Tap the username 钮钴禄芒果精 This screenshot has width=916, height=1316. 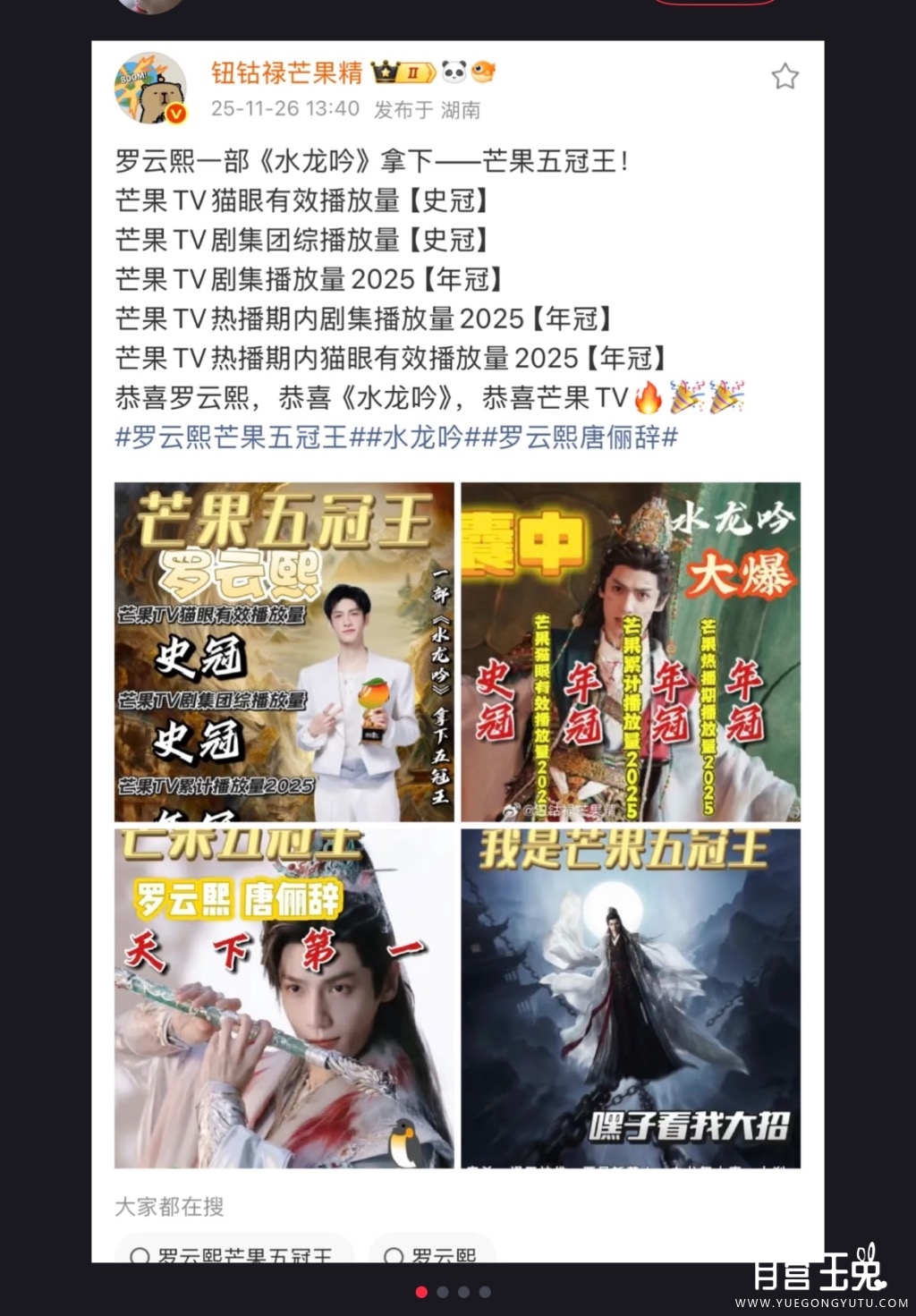click(x=287, y=72)
